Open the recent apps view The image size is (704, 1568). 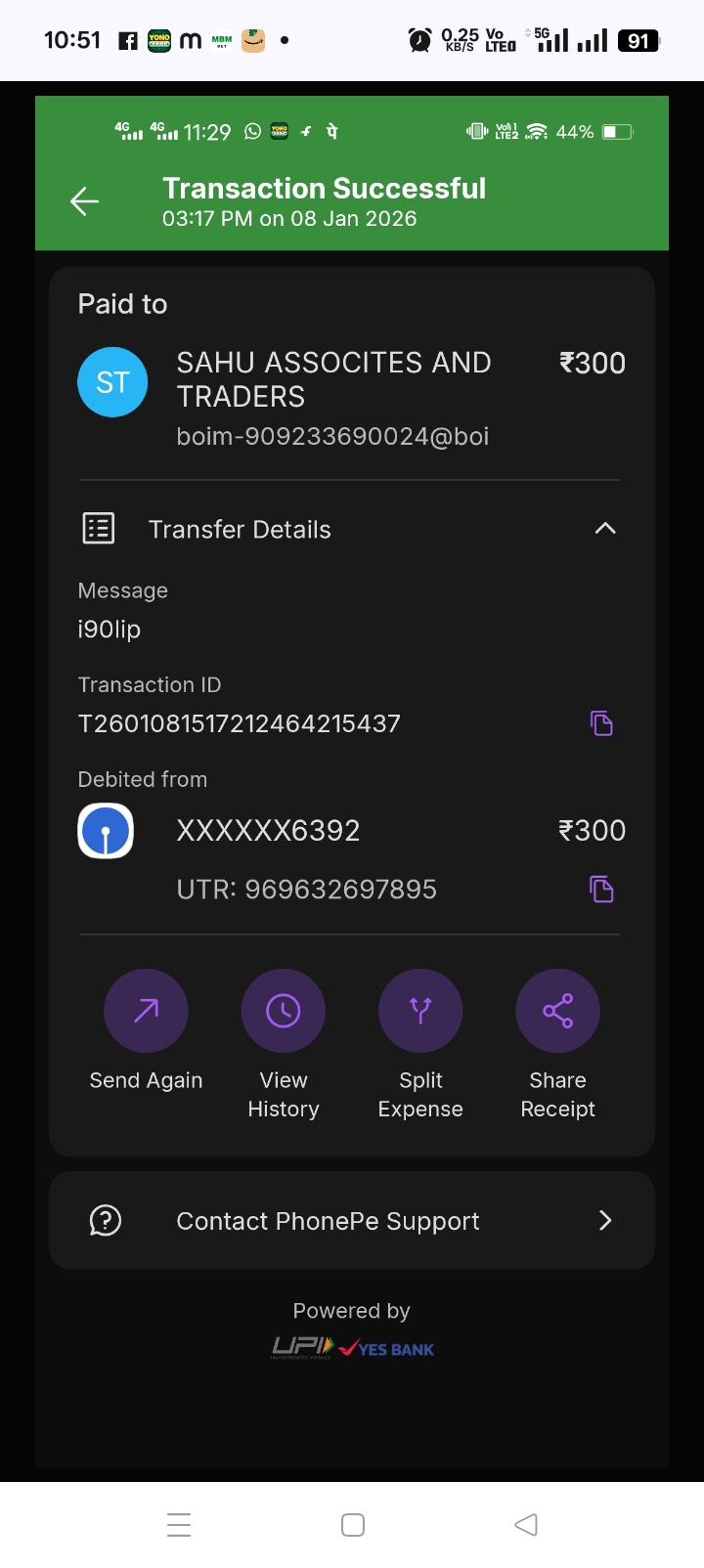point(179,1524)
